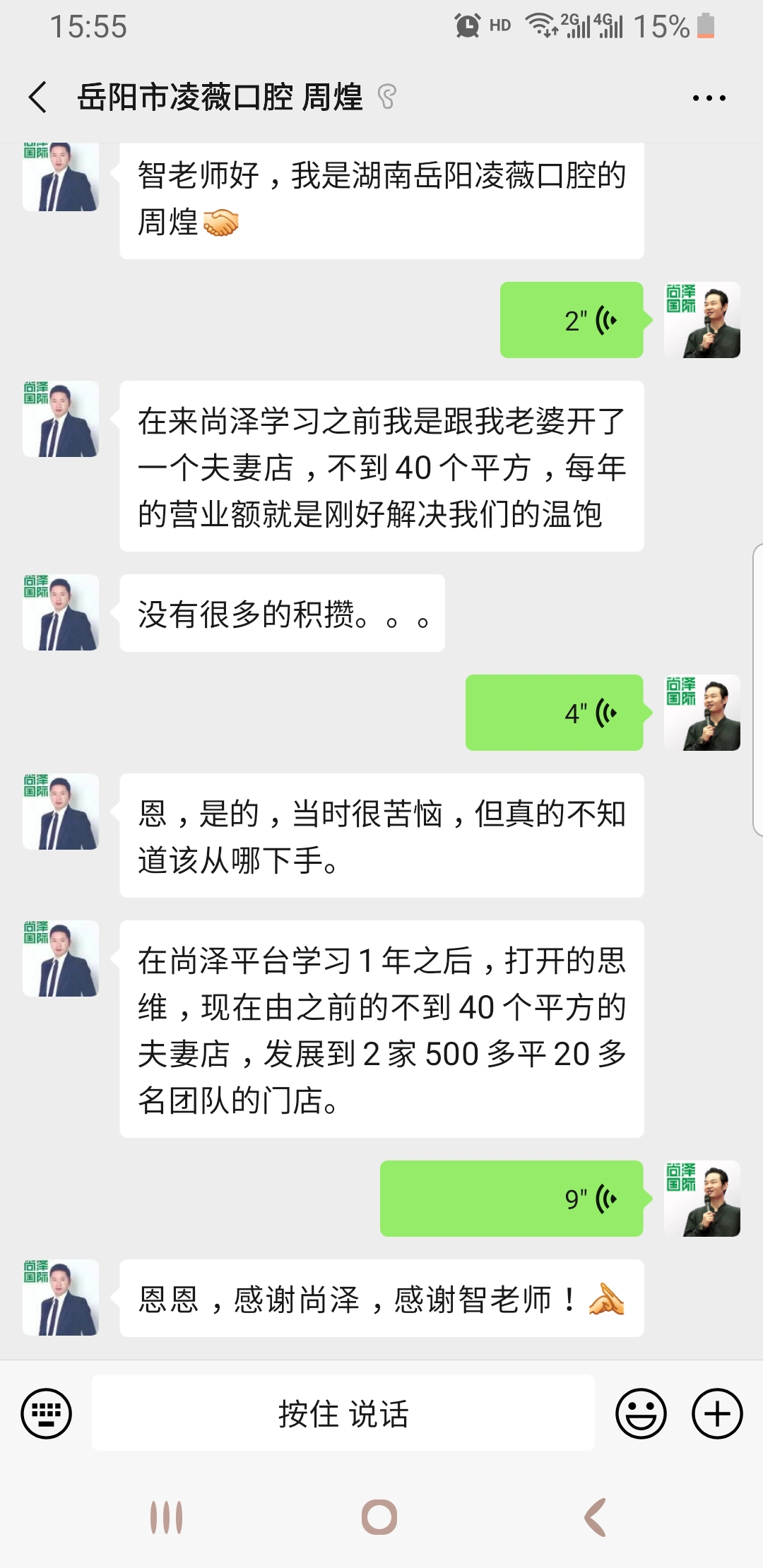Open 周煌's avatar beside the greeting message
Viewport: 763px width, 1568px height.
point(61,178)
